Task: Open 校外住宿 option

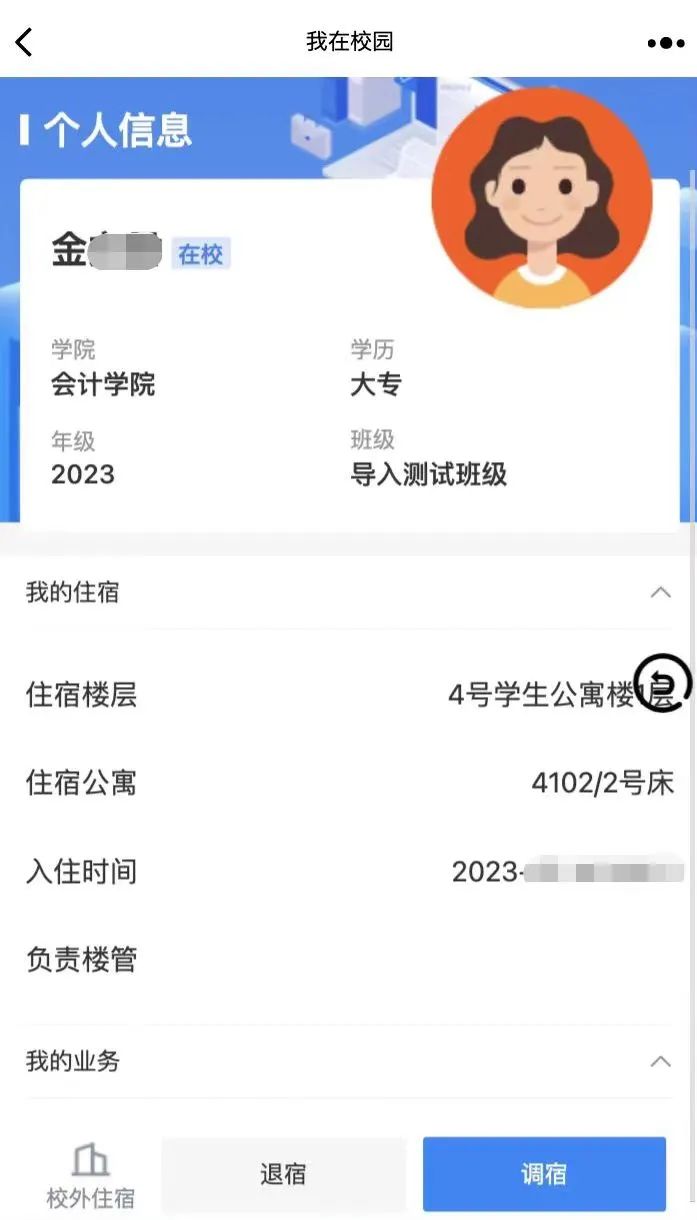Action: (90, 1176)
